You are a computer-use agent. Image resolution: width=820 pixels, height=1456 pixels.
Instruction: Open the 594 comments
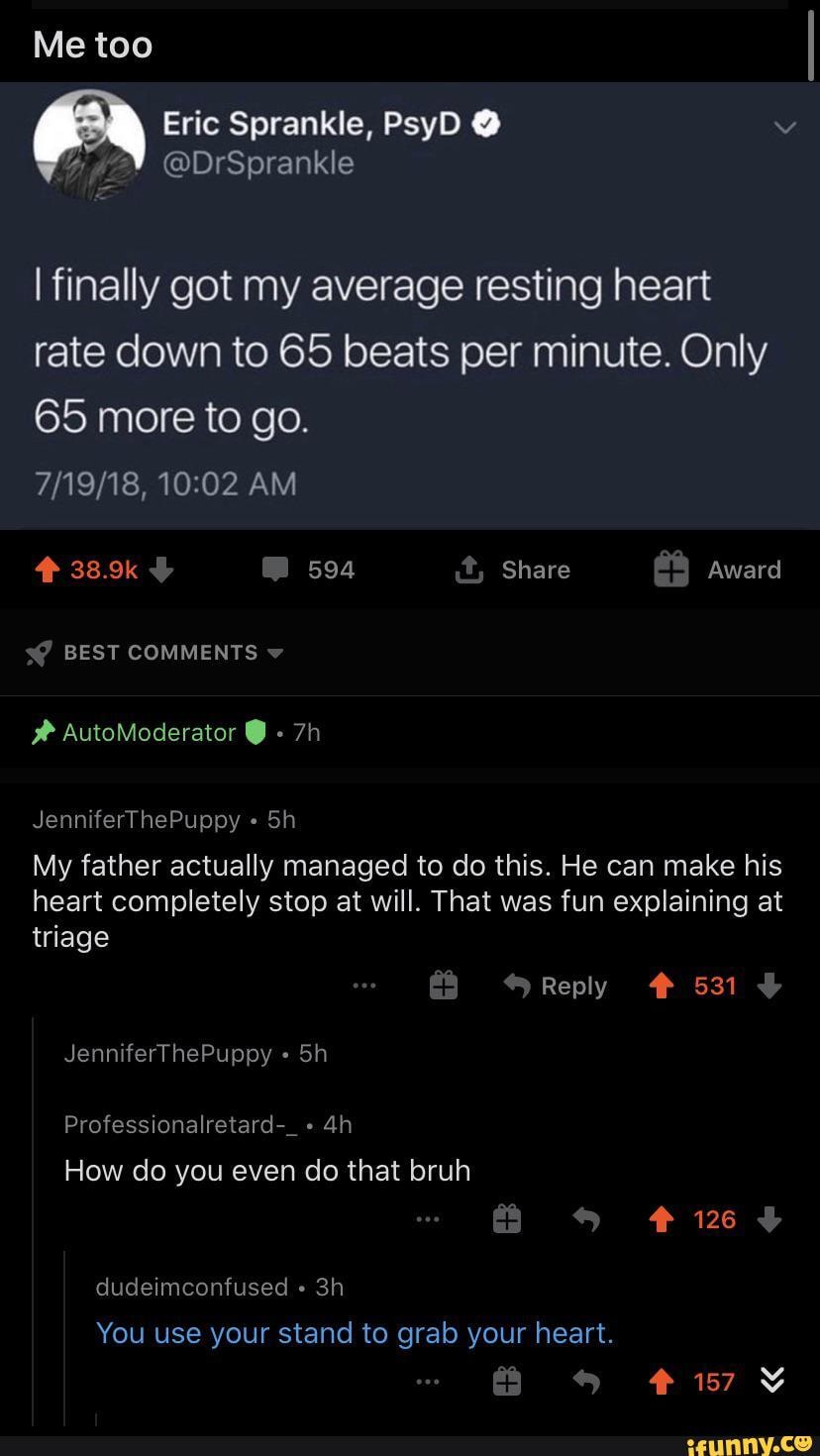tap(308, 570)
